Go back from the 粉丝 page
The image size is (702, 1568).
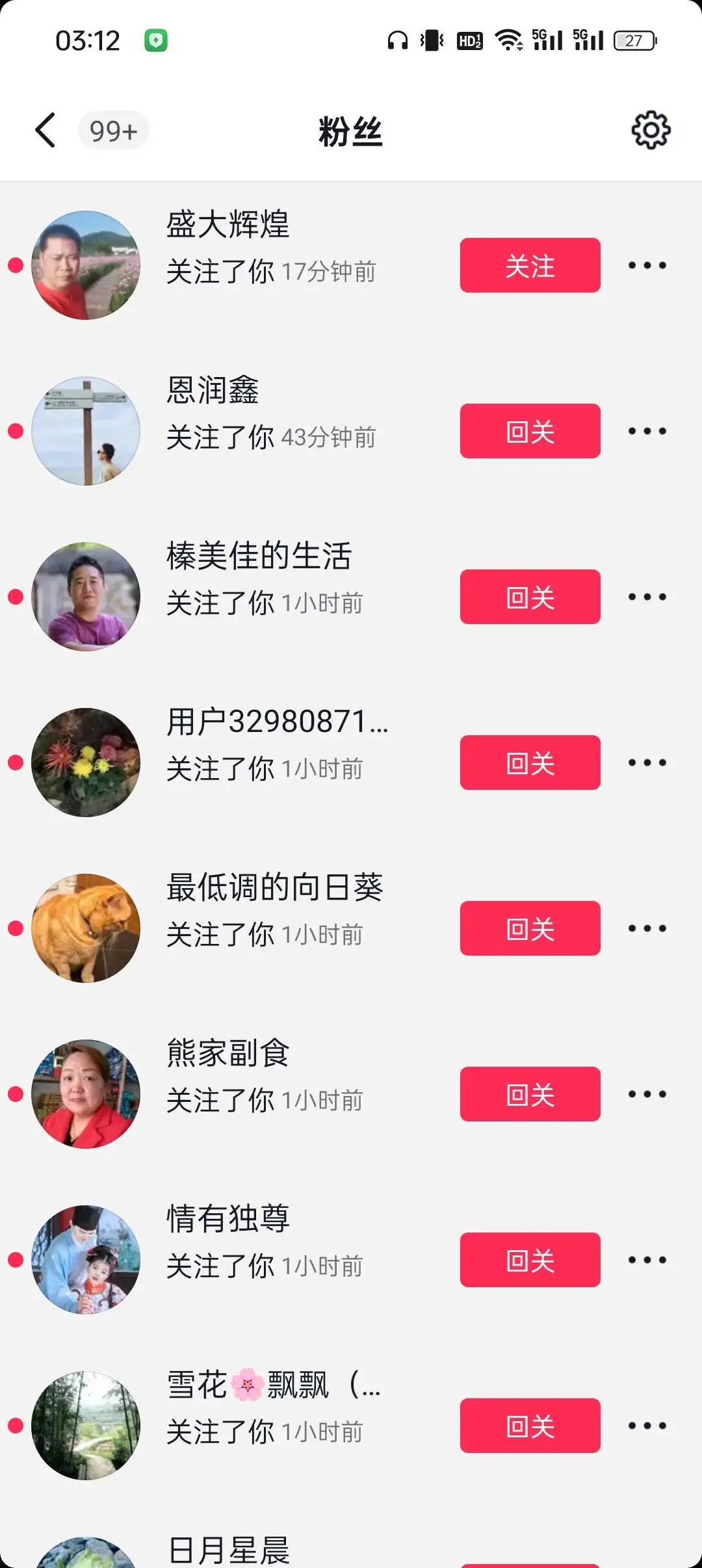coord(45,131)
